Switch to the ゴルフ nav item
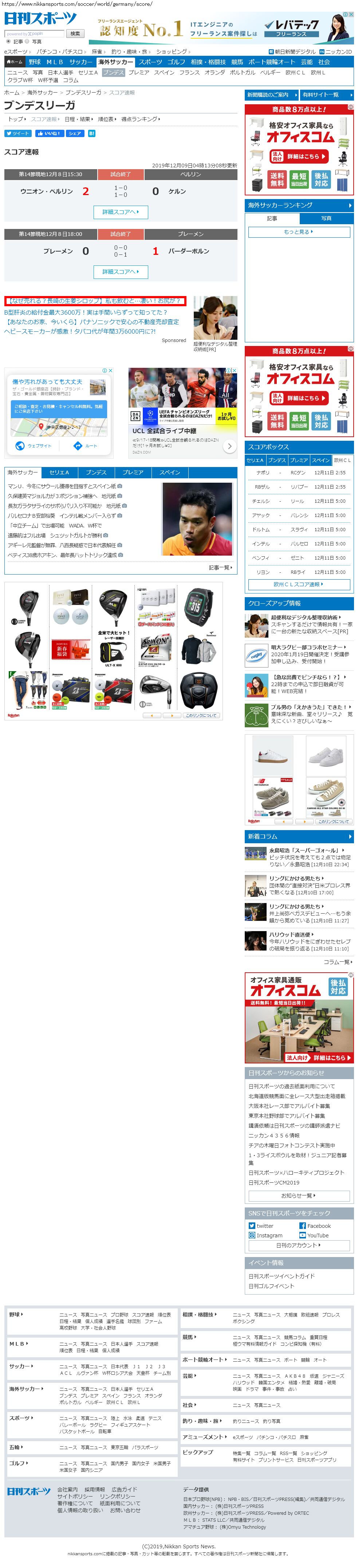 click(x=176, y=62)
